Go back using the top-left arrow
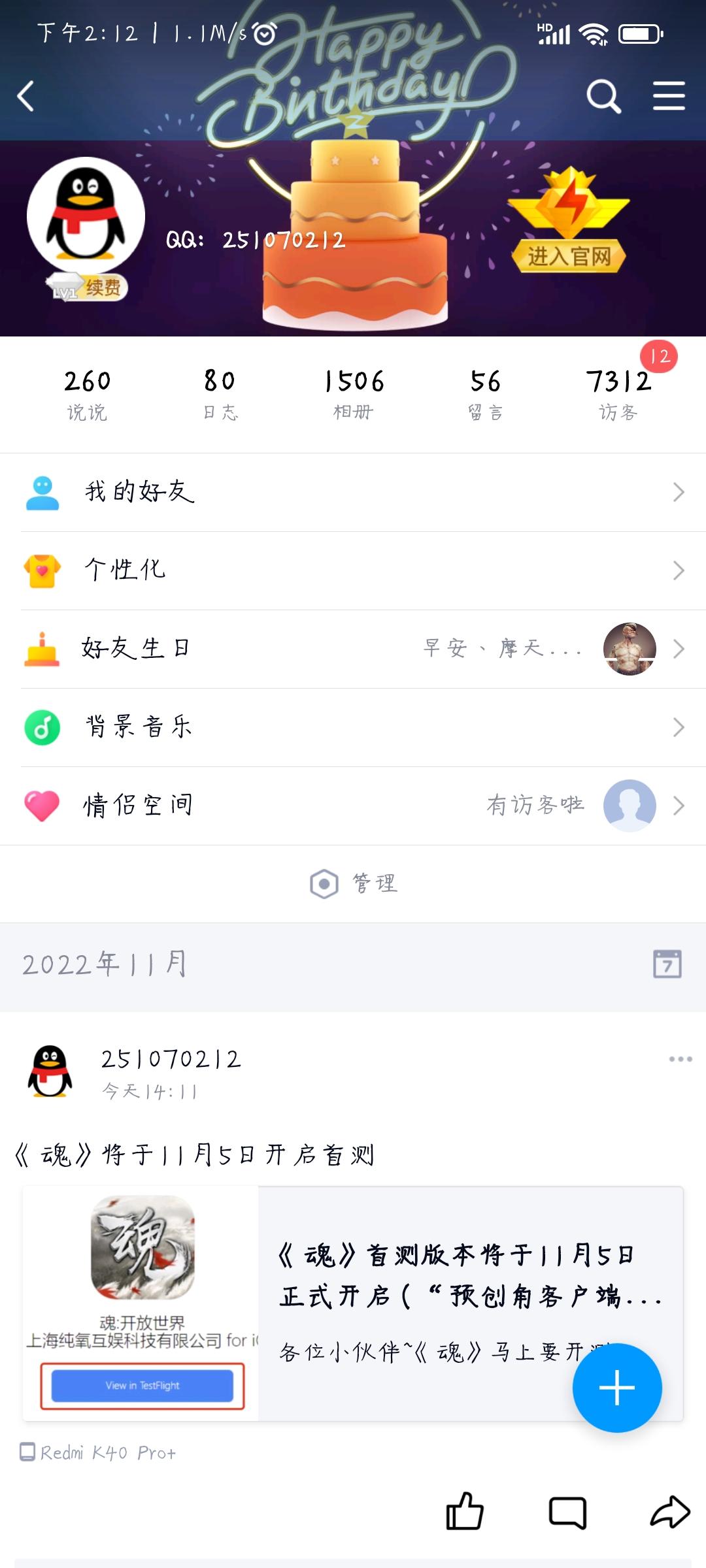The width and height of the screenshot is (706, 1568). tap(26, 97)
